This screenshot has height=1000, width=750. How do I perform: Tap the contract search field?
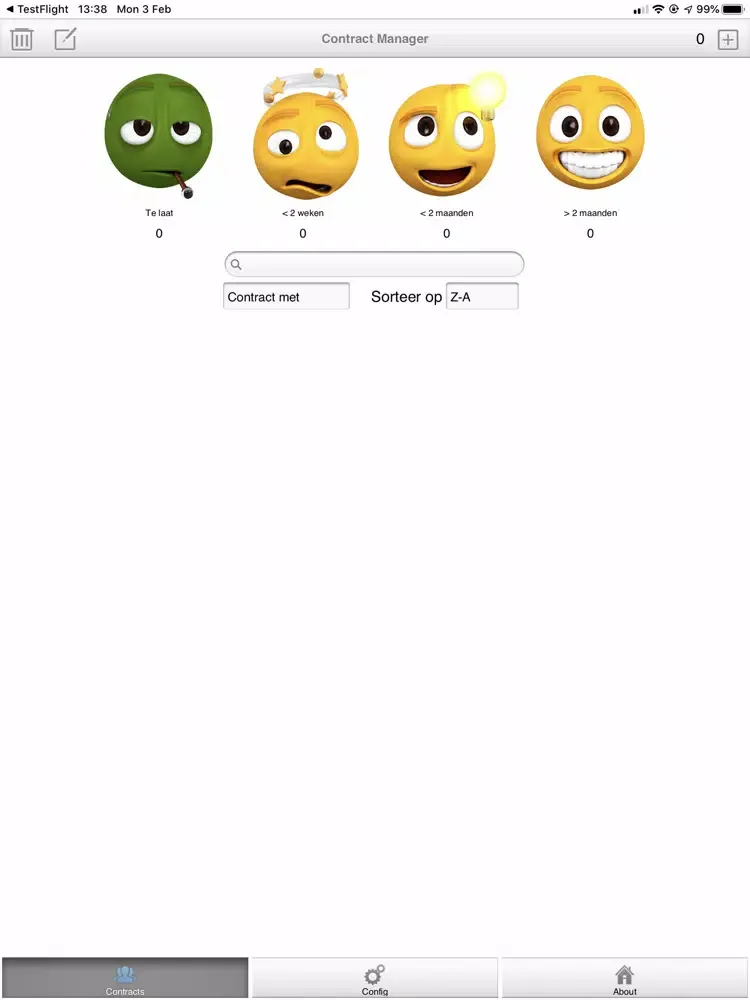point(374,265)
